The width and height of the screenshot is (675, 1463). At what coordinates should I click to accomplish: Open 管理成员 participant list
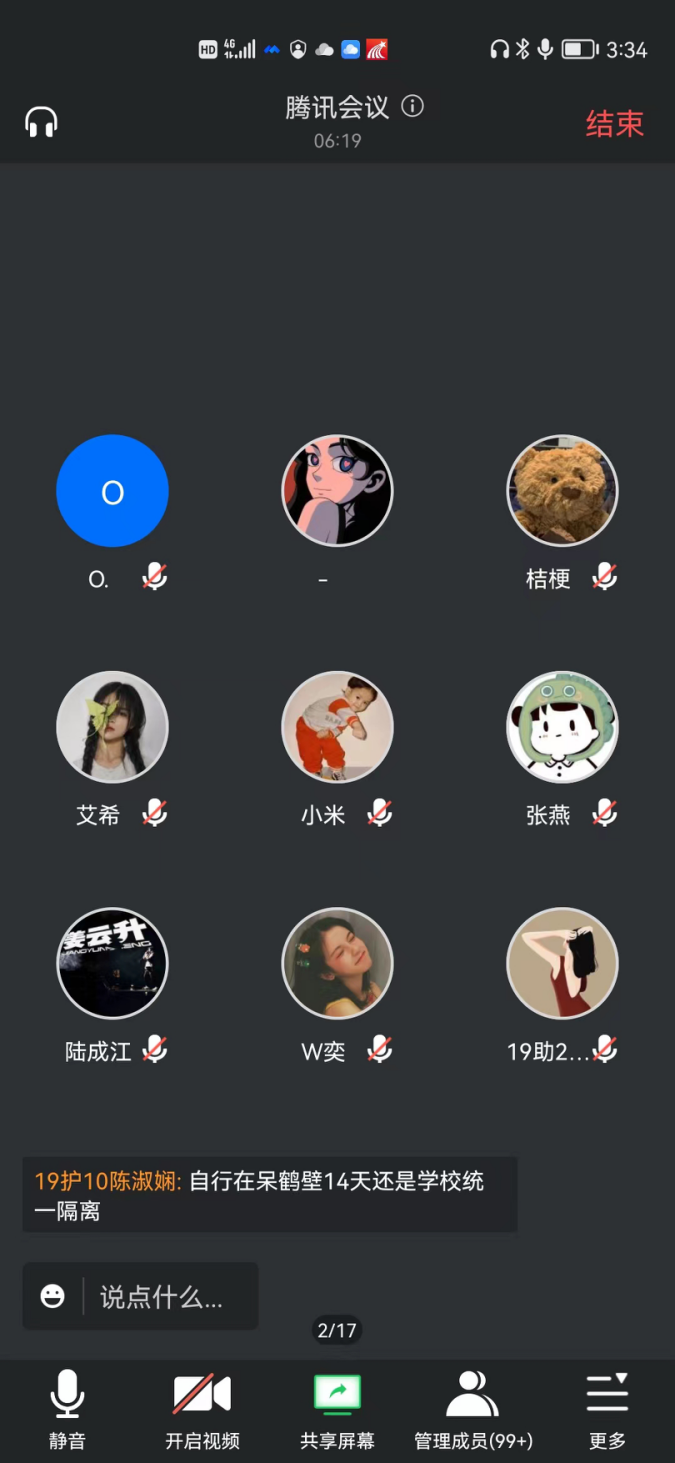click(x=473, y=1408)
